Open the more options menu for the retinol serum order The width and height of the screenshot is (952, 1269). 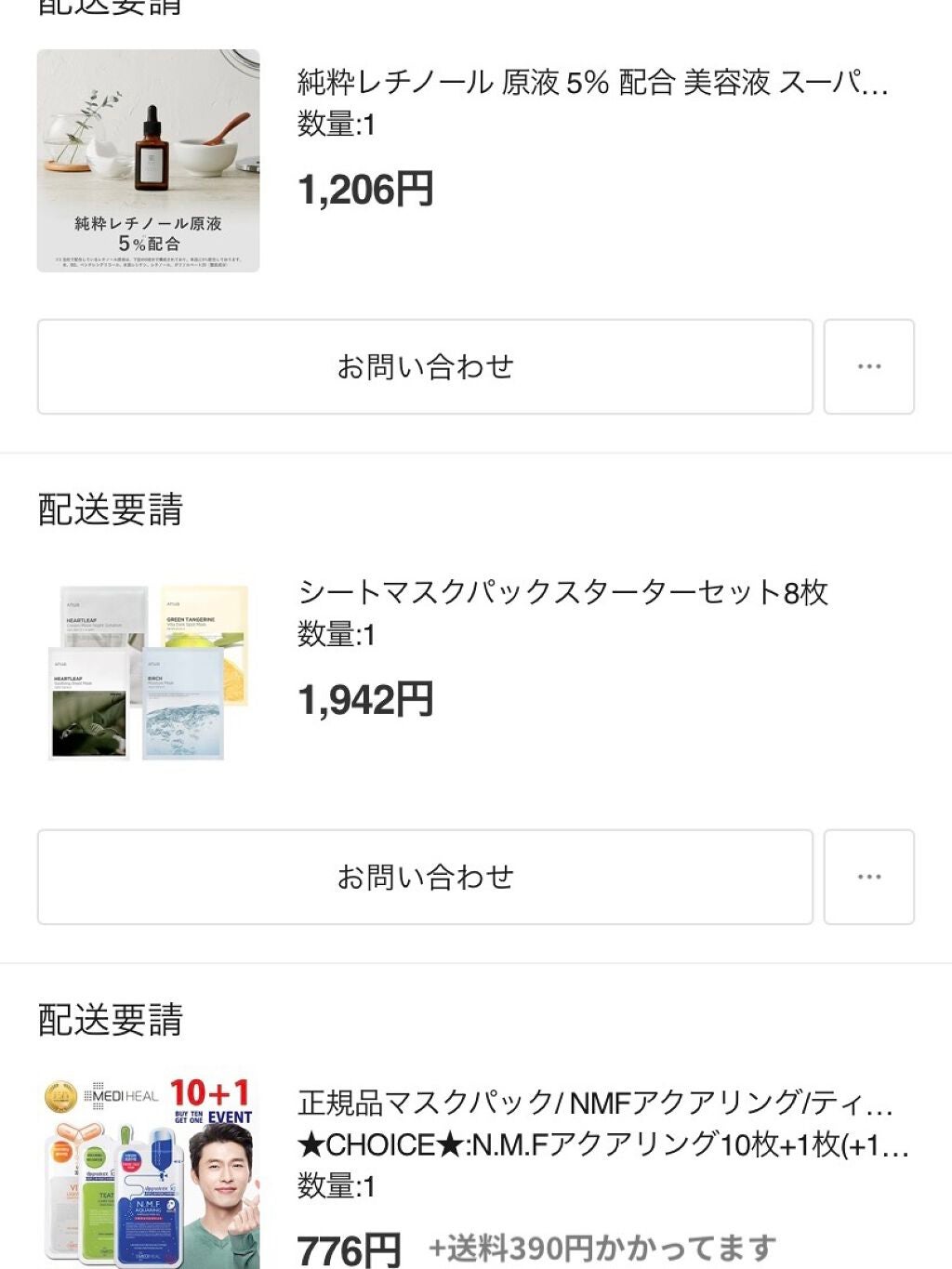click(868, 365)
